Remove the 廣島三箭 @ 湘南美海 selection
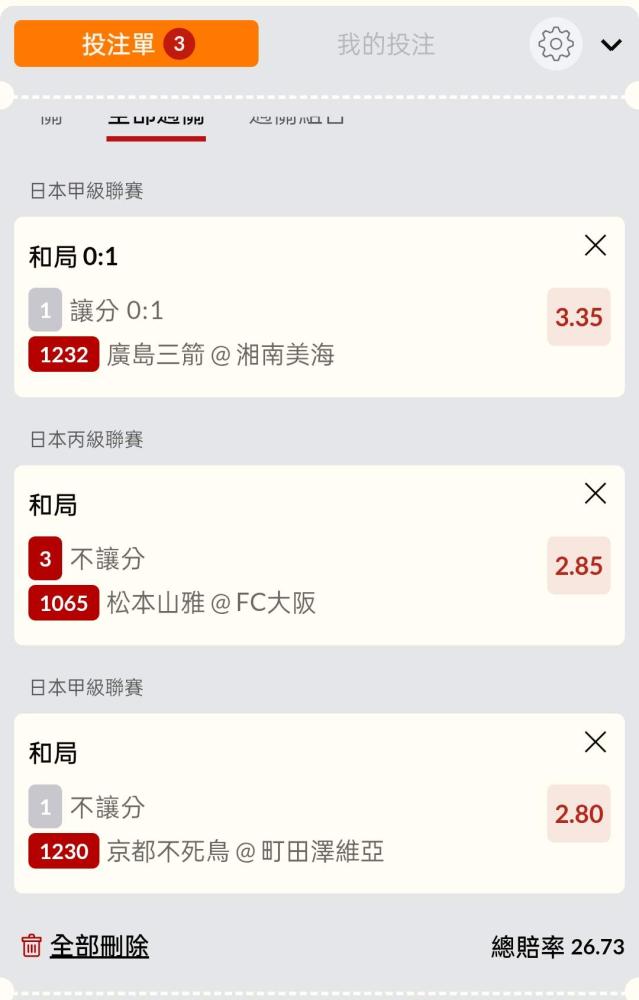 [595, 245]
